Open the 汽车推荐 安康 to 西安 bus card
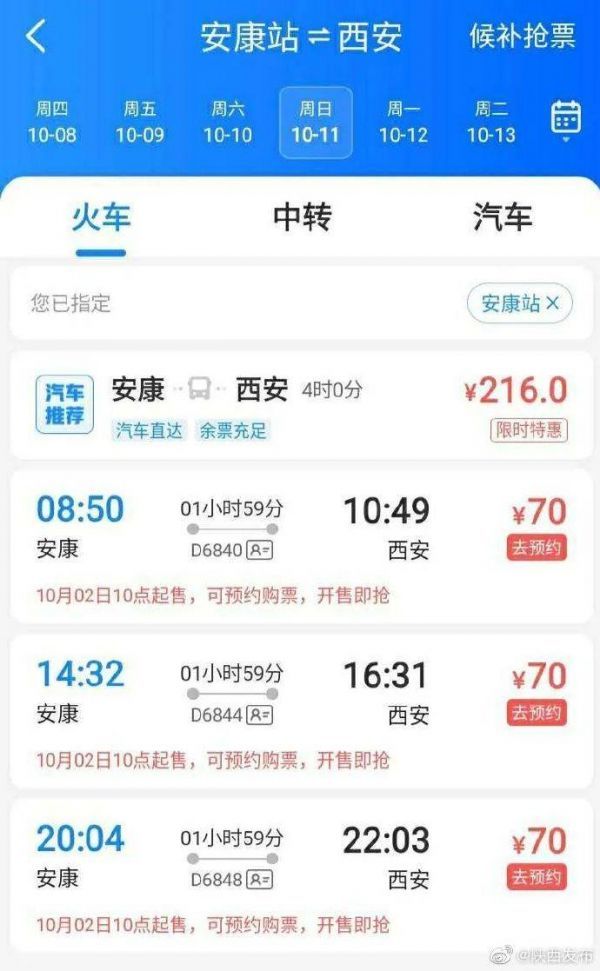 point(300,404)
